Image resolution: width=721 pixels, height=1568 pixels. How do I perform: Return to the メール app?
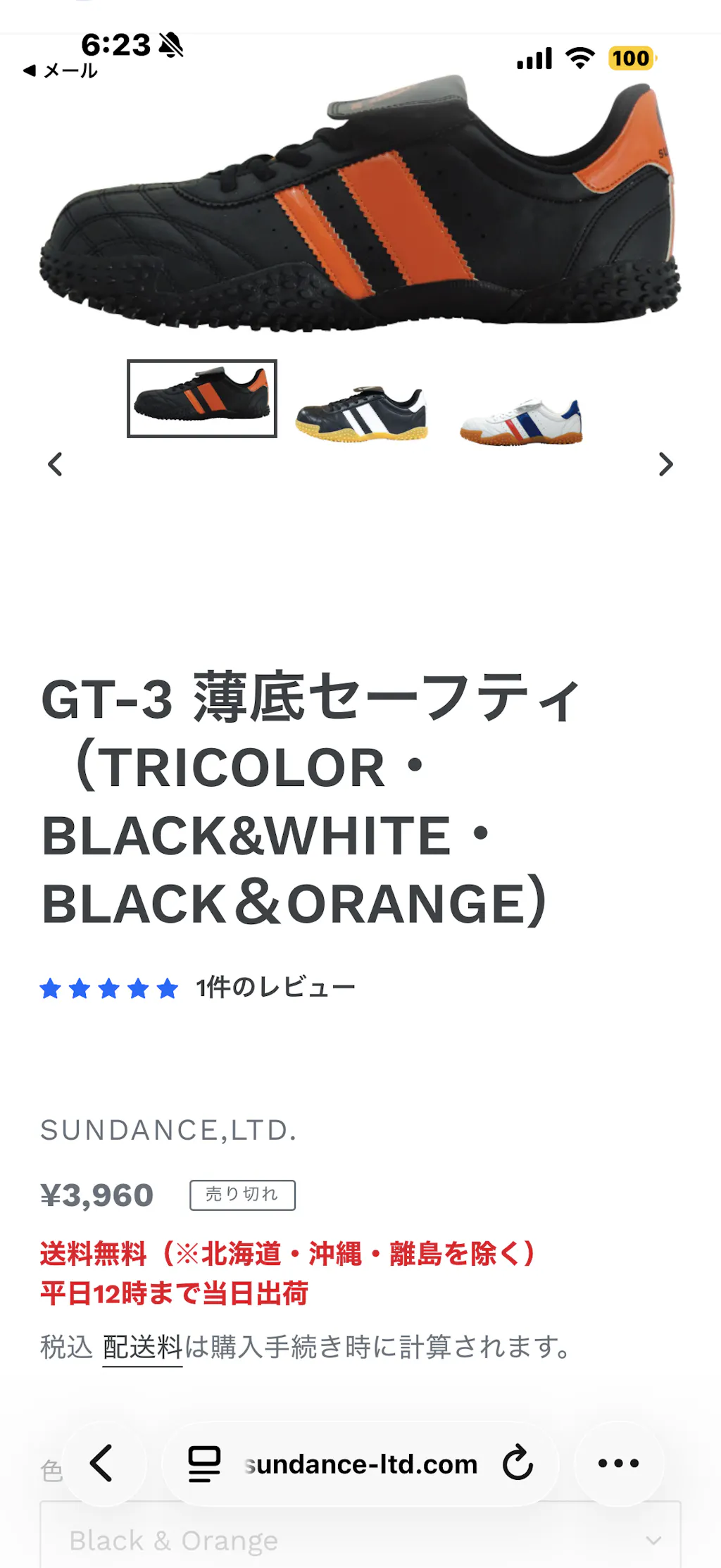[x=61, y=70]
